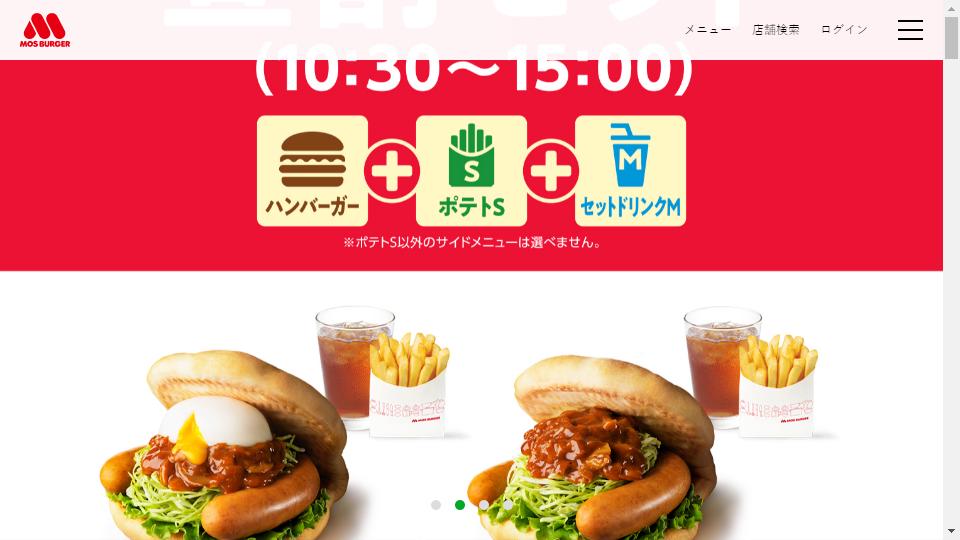Image resolution: width=960 pixels, height=540 pixels.
Task: Open 店舗検索 store search
Action: tap(776, 30)
